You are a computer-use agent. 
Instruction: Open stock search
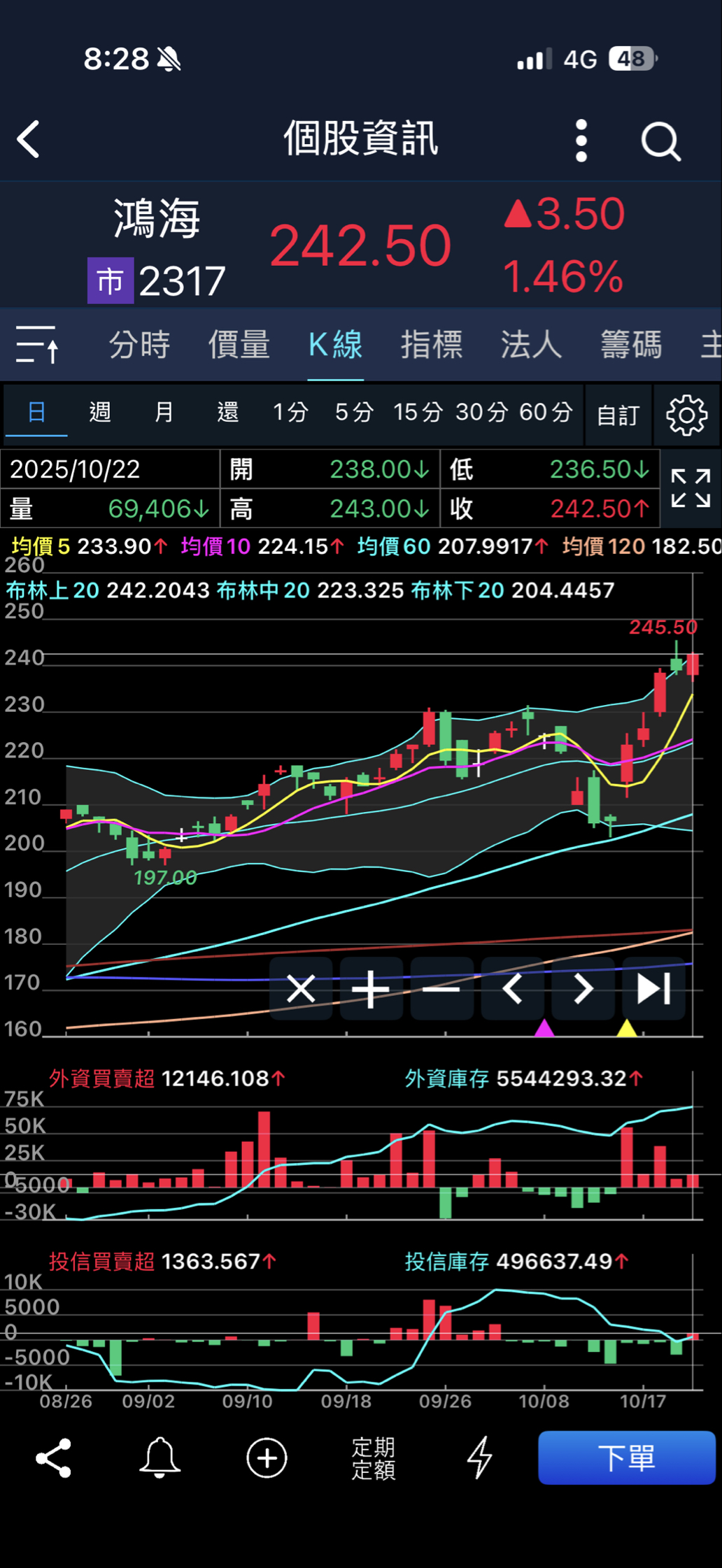pyautogui.click(x=660, y=141)
